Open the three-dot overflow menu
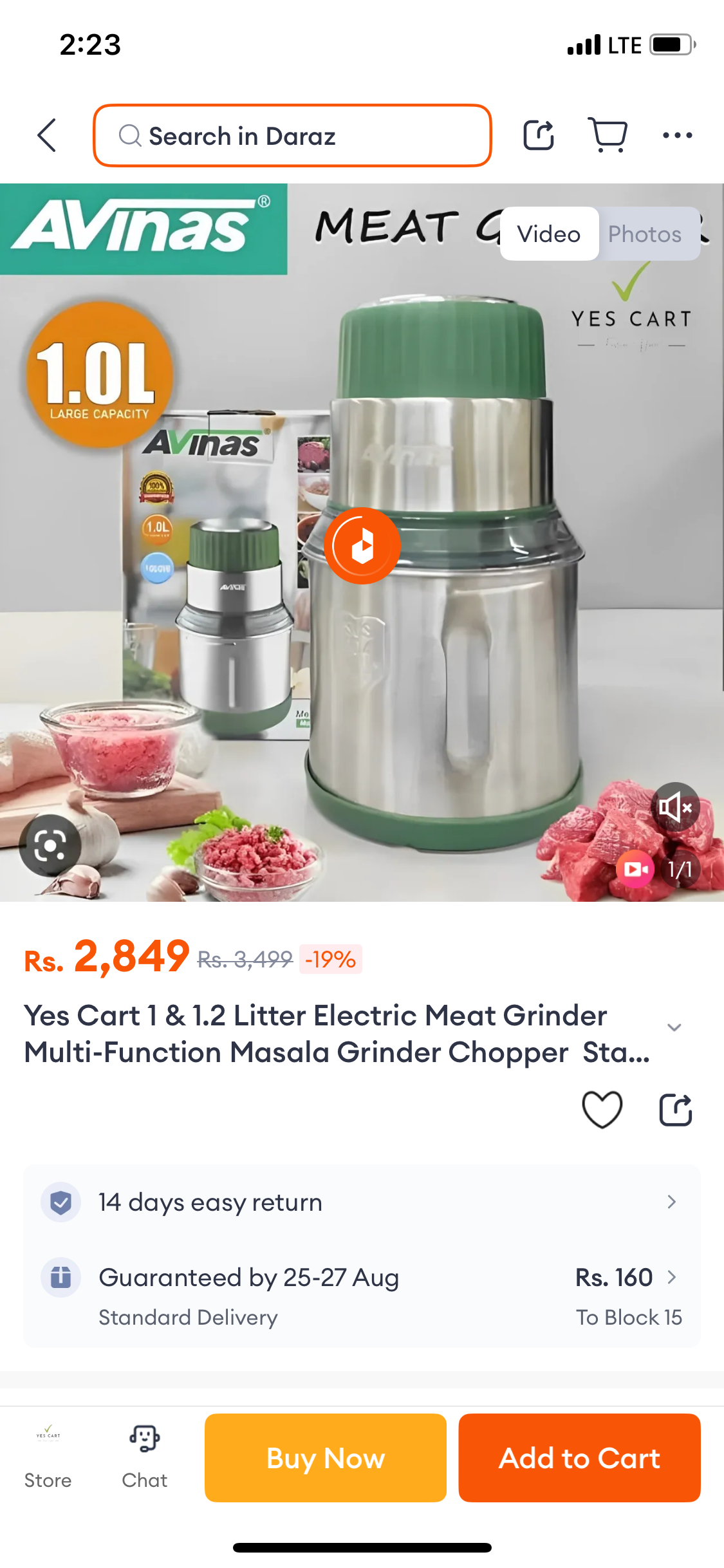724x1568 pixels. (677, 135)
